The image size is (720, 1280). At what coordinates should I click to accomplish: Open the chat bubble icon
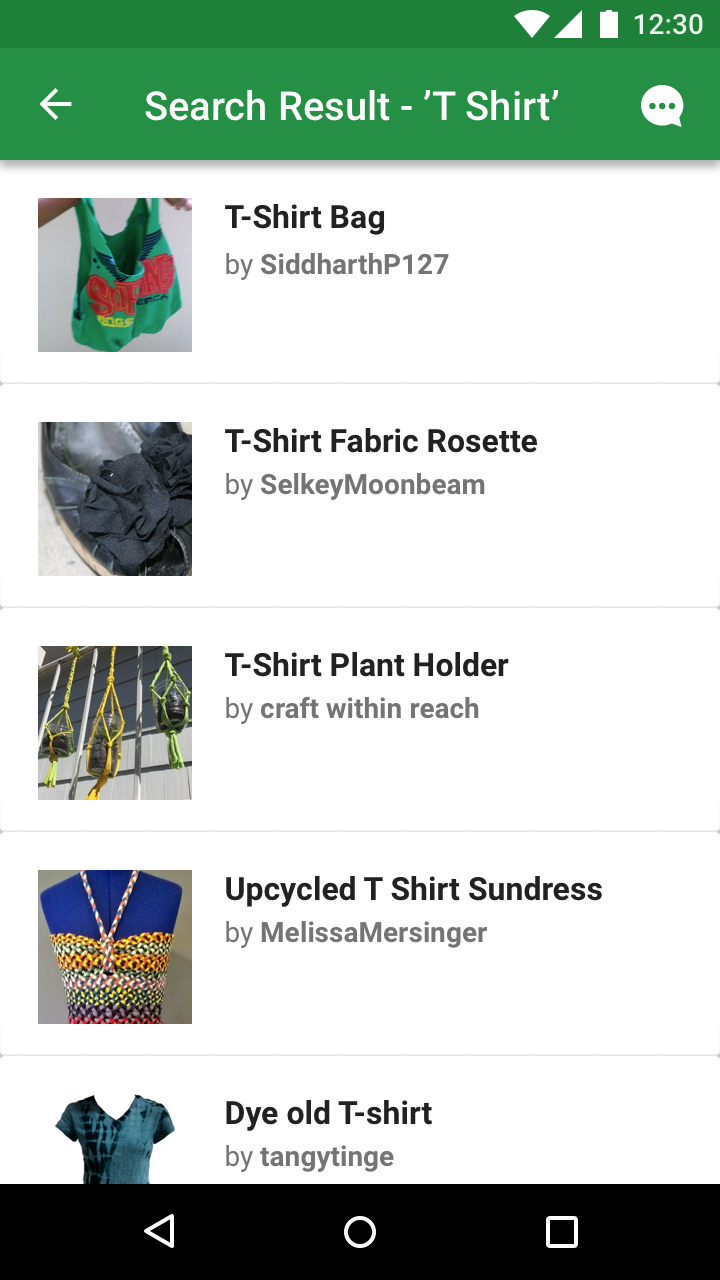pos(661,106)
